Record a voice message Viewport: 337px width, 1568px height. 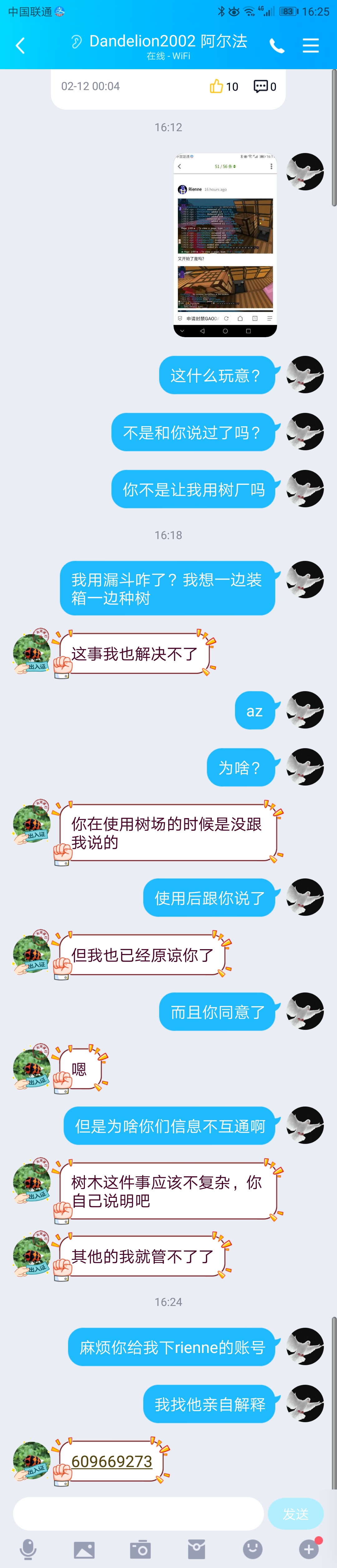pos(28,1548)
